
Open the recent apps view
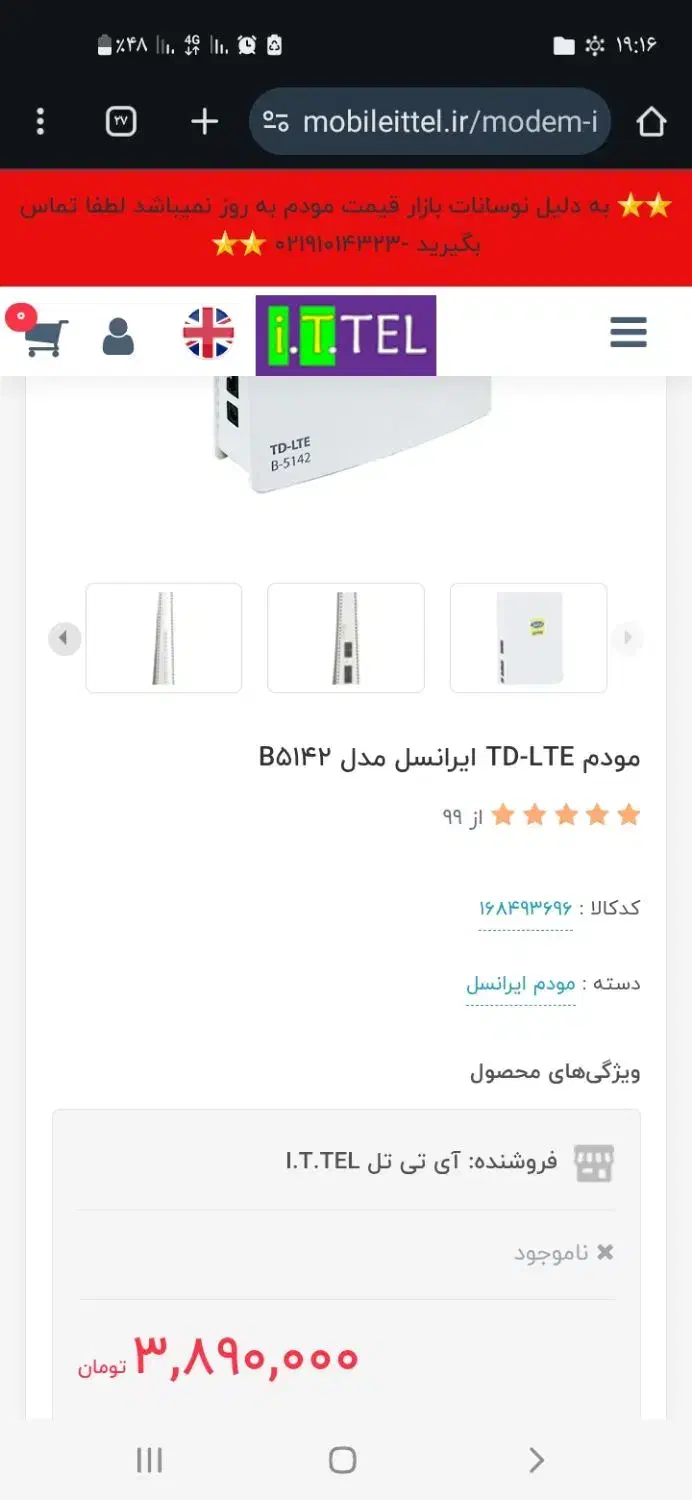(149, 1460)
